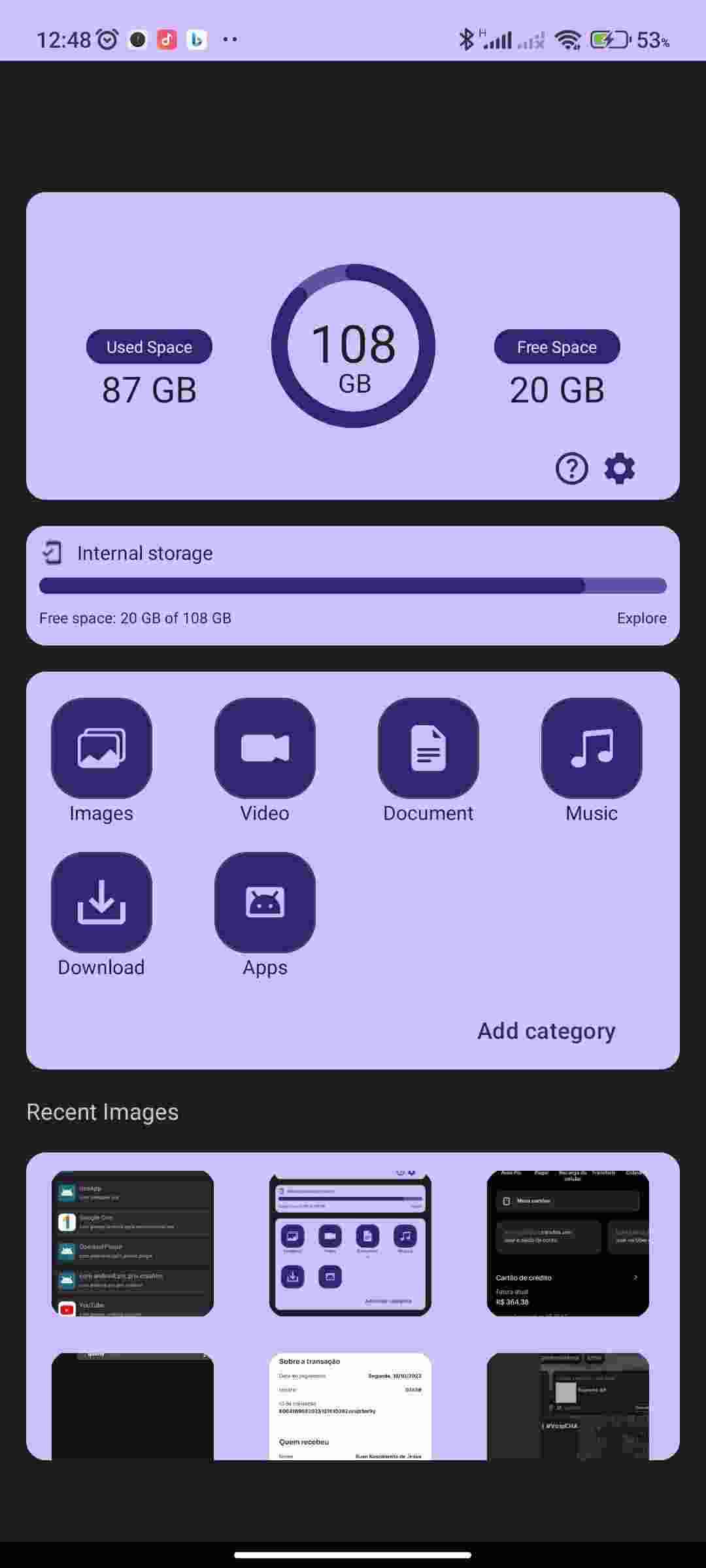Open the Document category
This screenshot has width=706, height=1568.
tap(428, 749)
